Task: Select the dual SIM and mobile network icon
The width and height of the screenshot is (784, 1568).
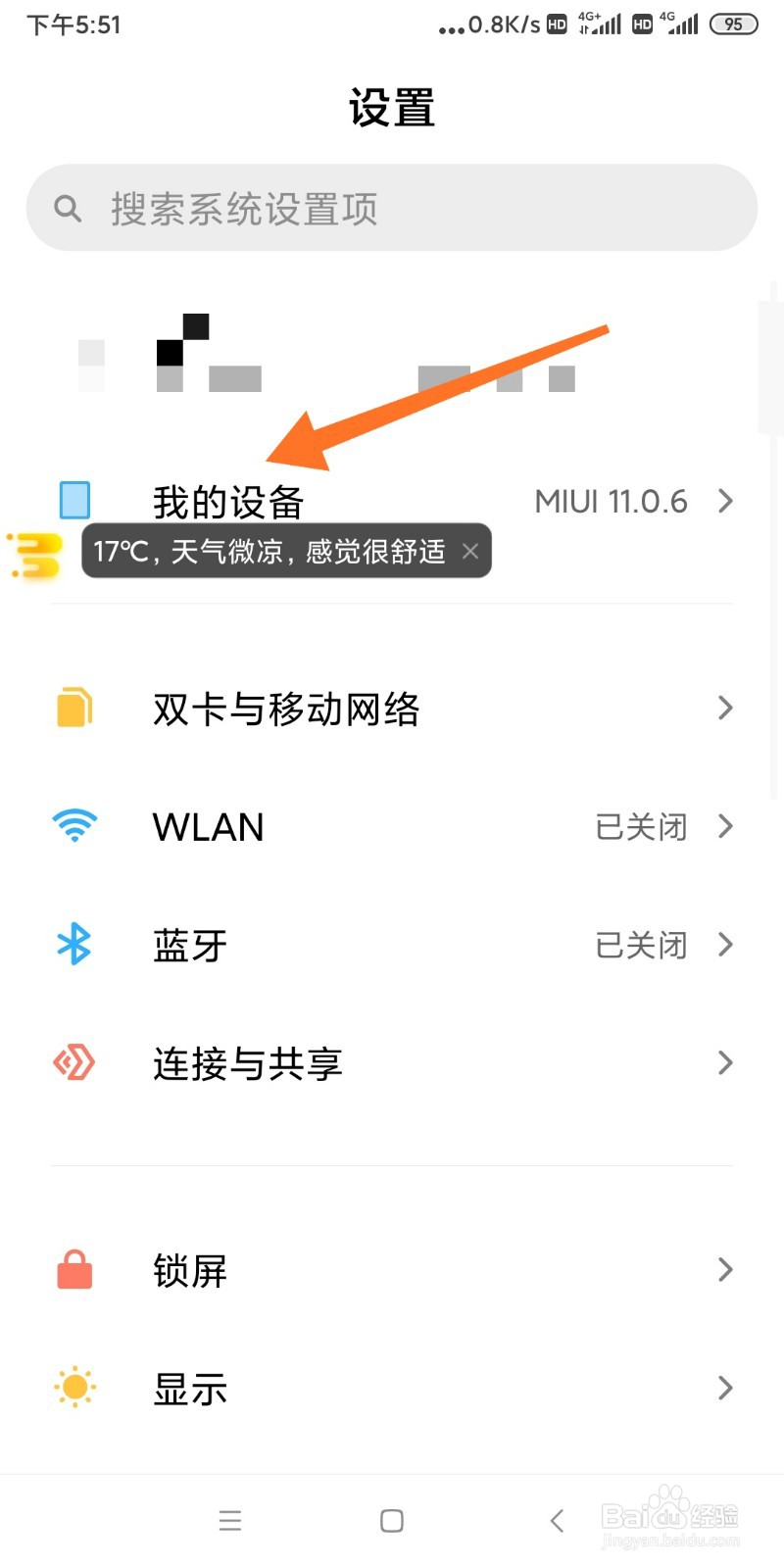Action: point(73,708)
